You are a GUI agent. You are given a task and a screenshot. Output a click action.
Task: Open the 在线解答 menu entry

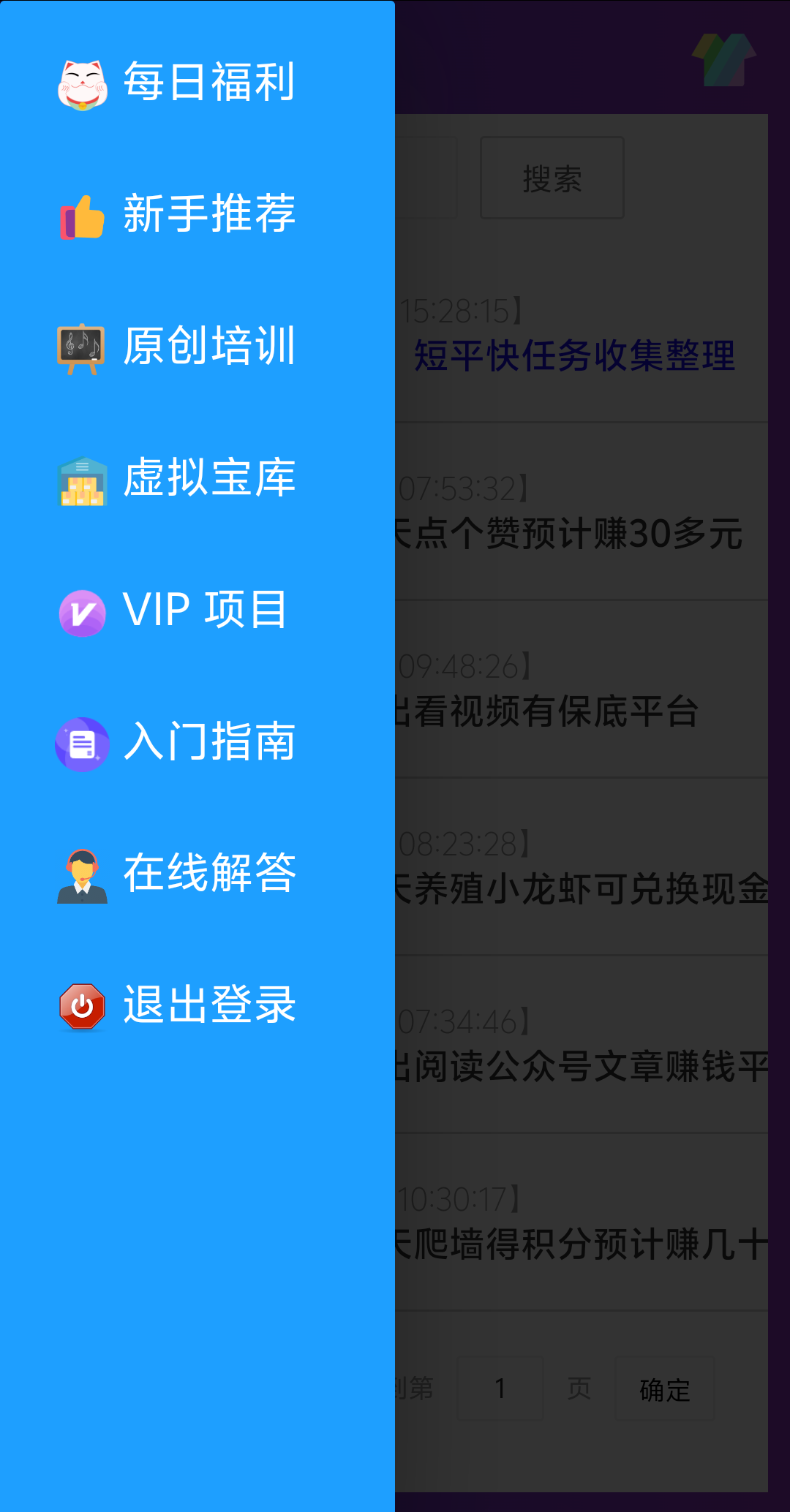point(210,877)
